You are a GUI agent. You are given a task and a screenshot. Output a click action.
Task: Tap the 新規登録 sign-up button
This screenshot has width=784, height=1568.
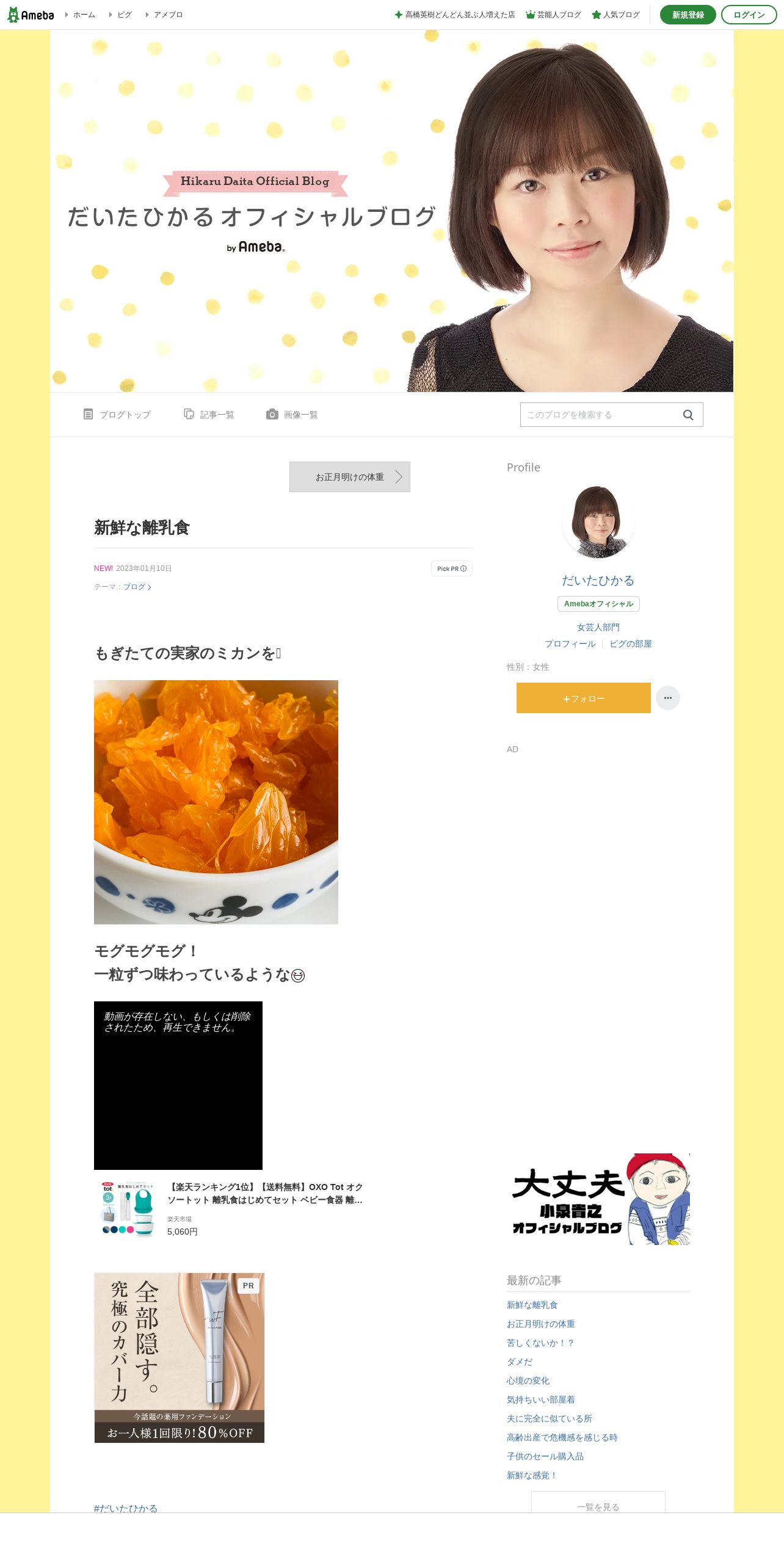[688, 15]
